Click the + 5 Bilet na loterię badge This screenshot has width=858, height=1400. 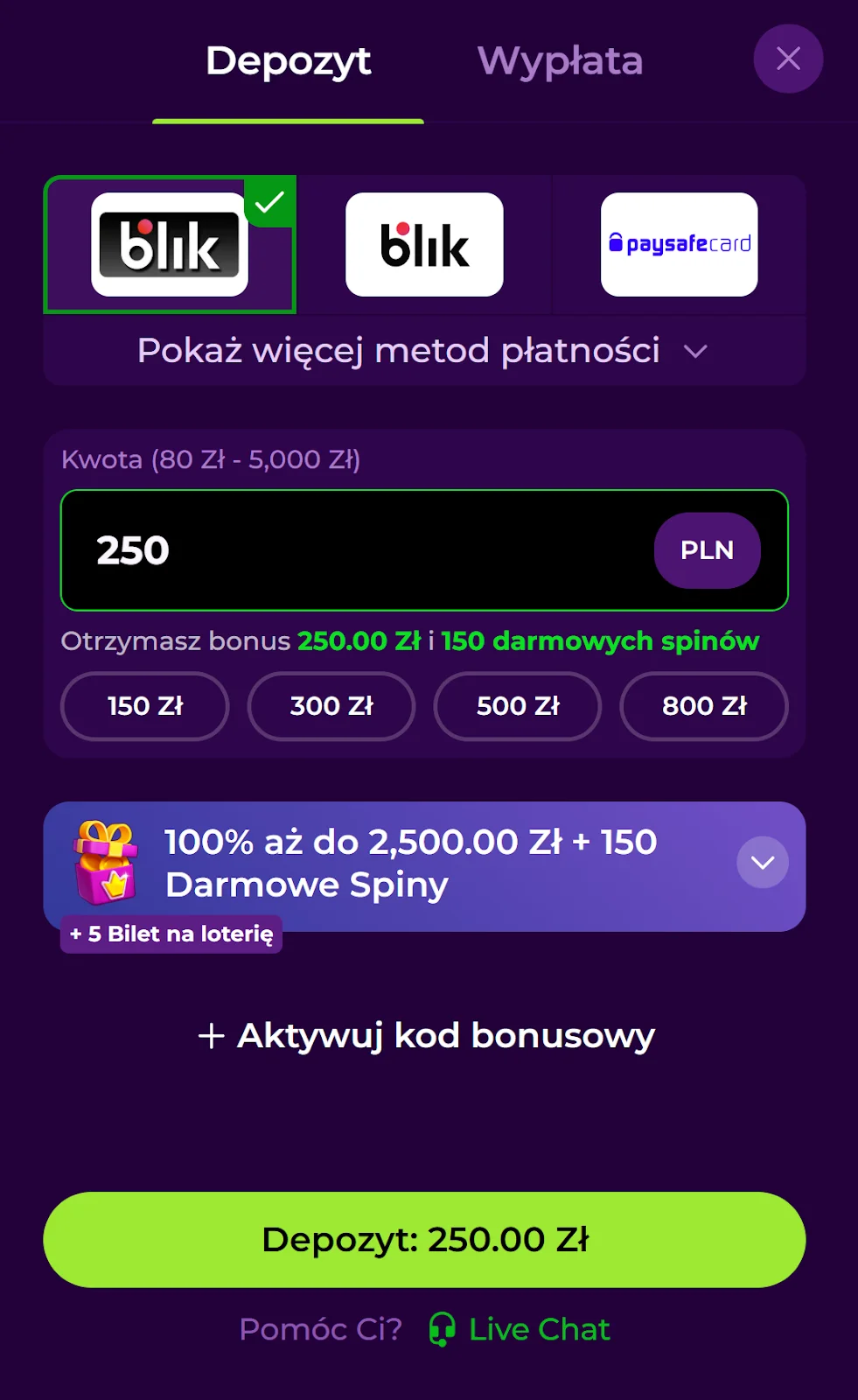point(171,934)
